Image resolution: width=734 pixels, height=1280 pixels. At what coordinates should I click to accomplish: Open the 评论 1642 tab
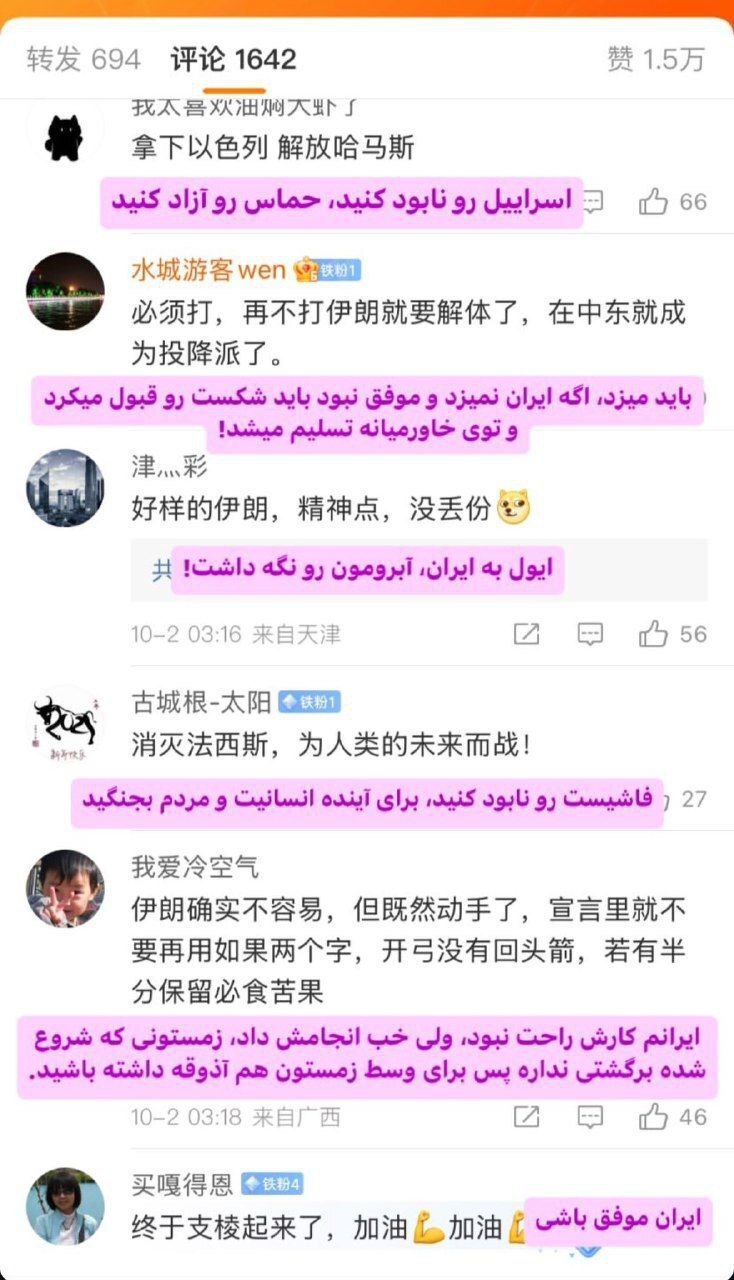pyautogui.click(x=233, y=59)
